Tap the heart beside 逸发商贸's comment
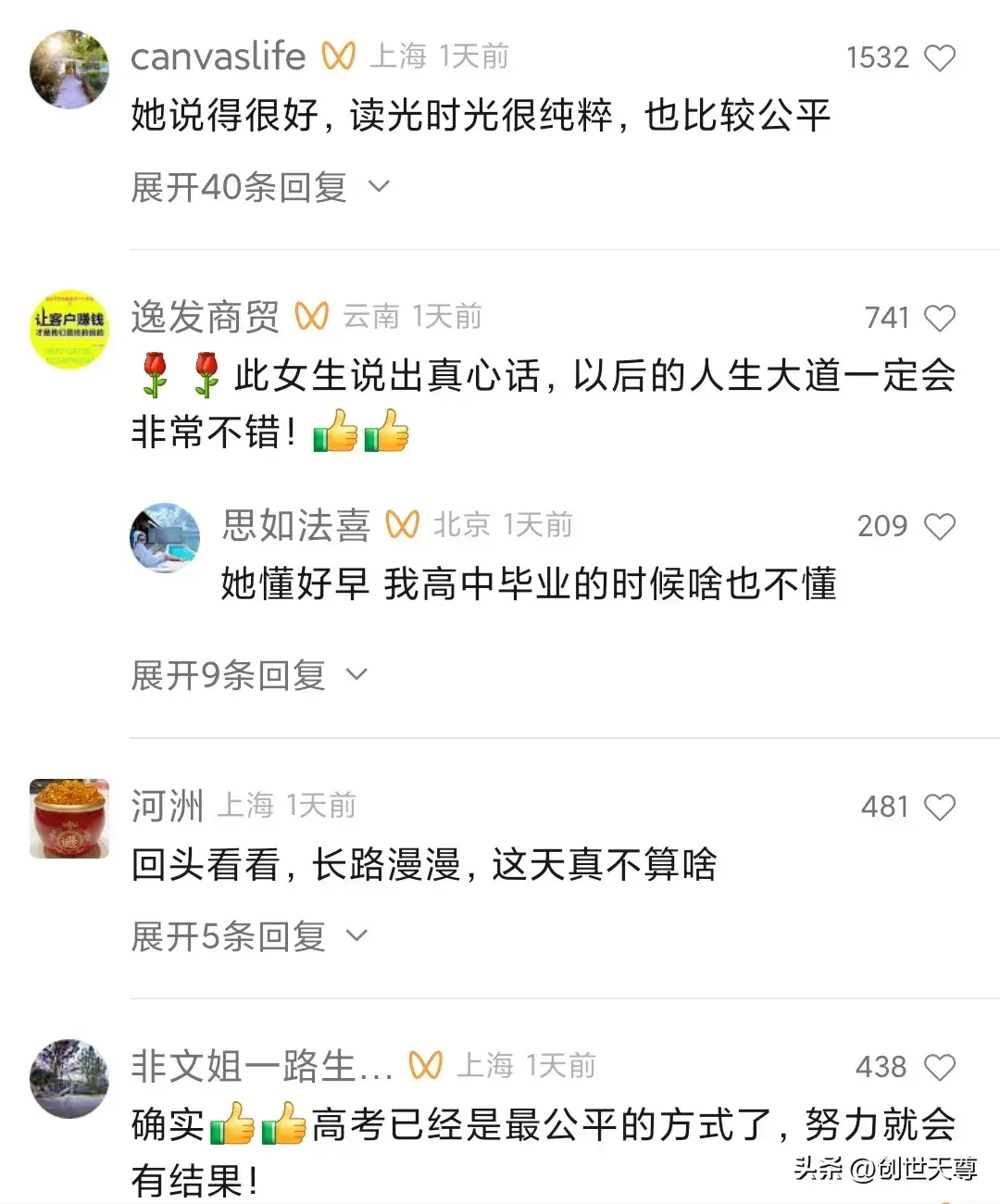This screenshot has height=1204, width=1000. point(941,318)
